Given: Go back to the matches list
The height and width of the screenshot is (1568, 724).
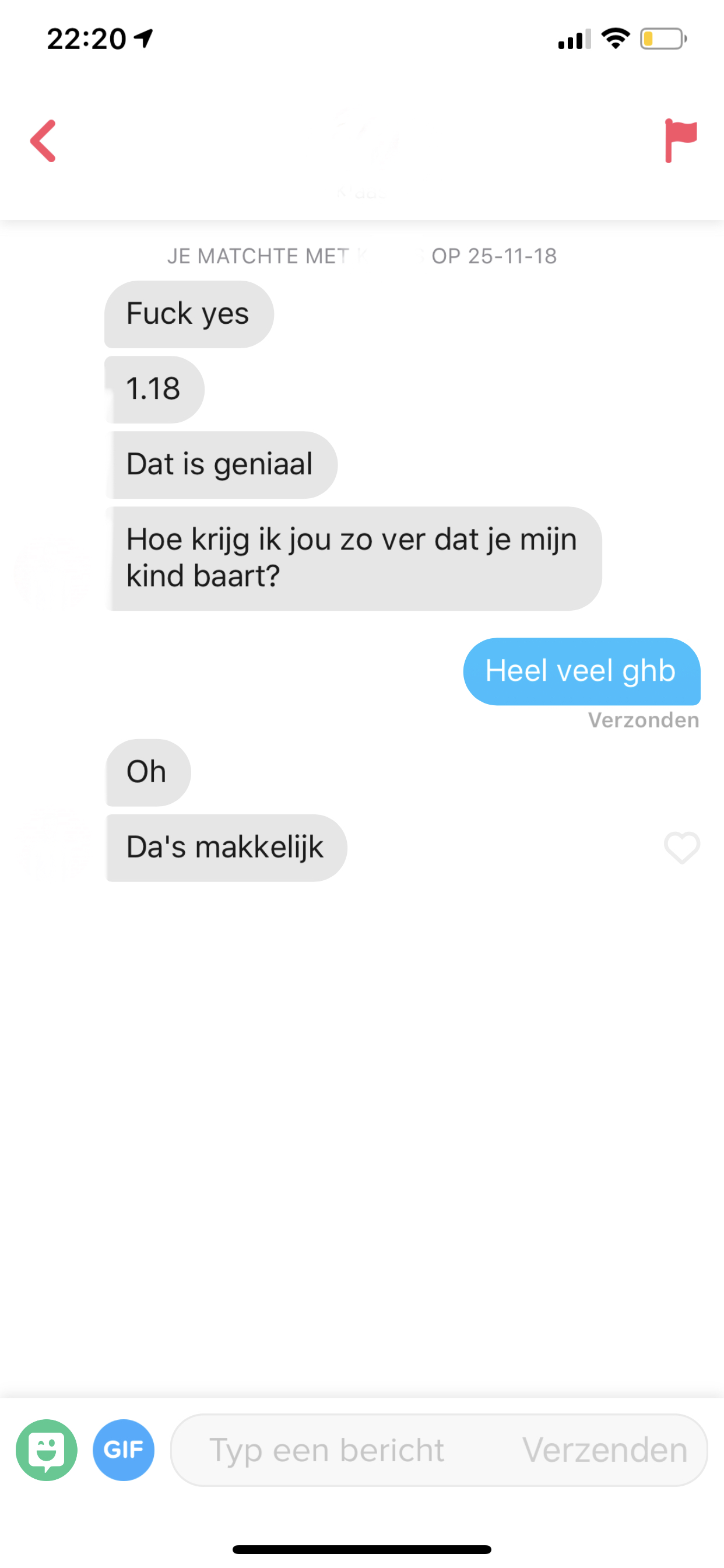Looking at the screenshot, I should [43, 141].
